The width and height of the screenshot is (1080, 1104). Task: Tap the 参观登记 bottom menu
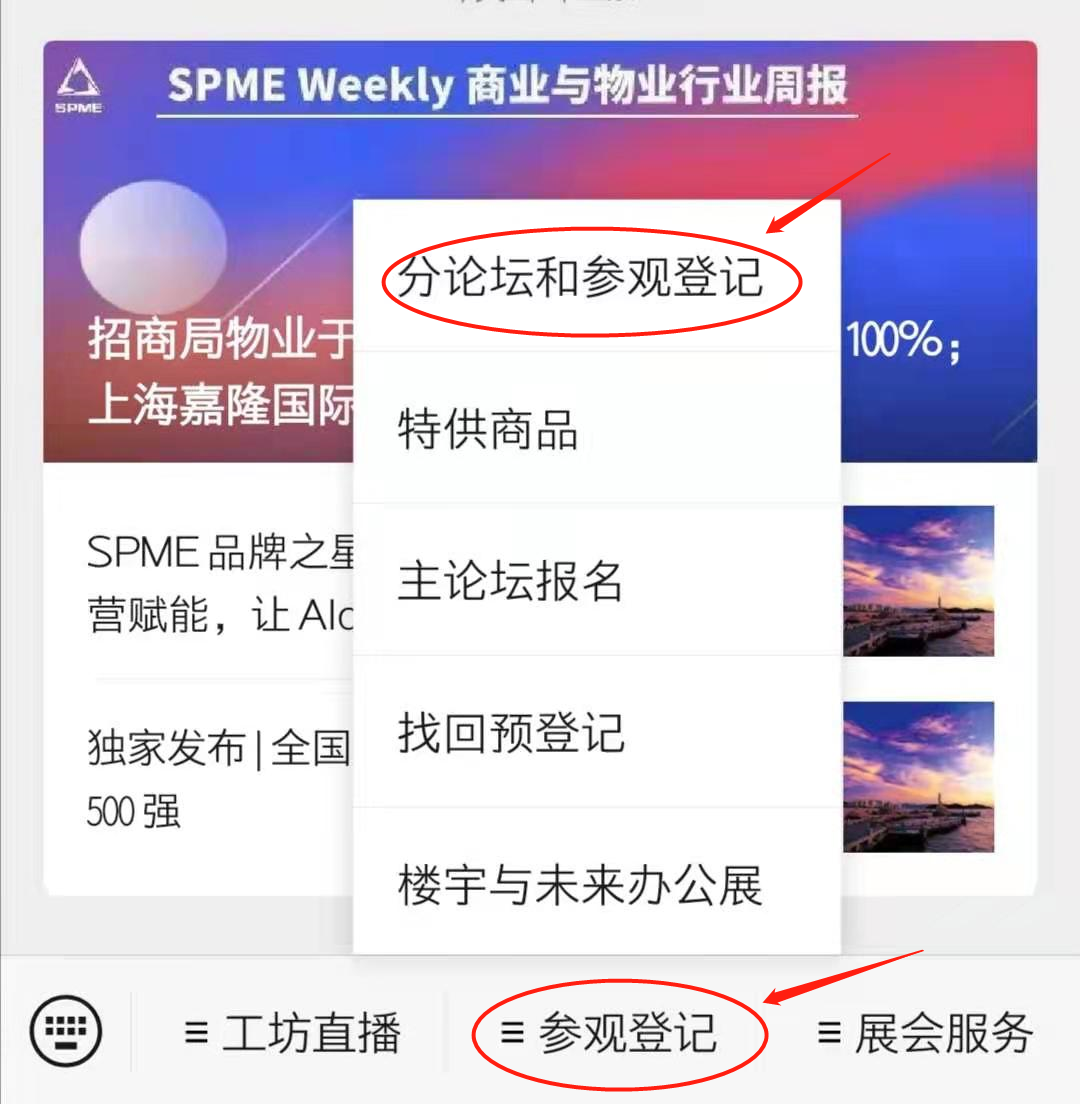pyautogui.click(x=610, y=1033)
